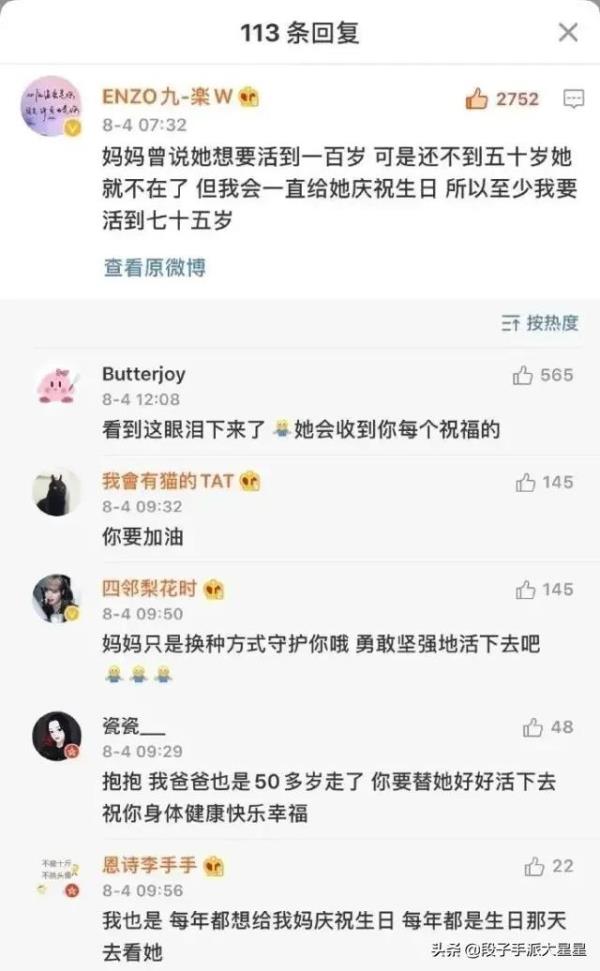This screenshot has width=600, height=971.
Task: Like Butterjoy's reply
Action: (524, 375)
